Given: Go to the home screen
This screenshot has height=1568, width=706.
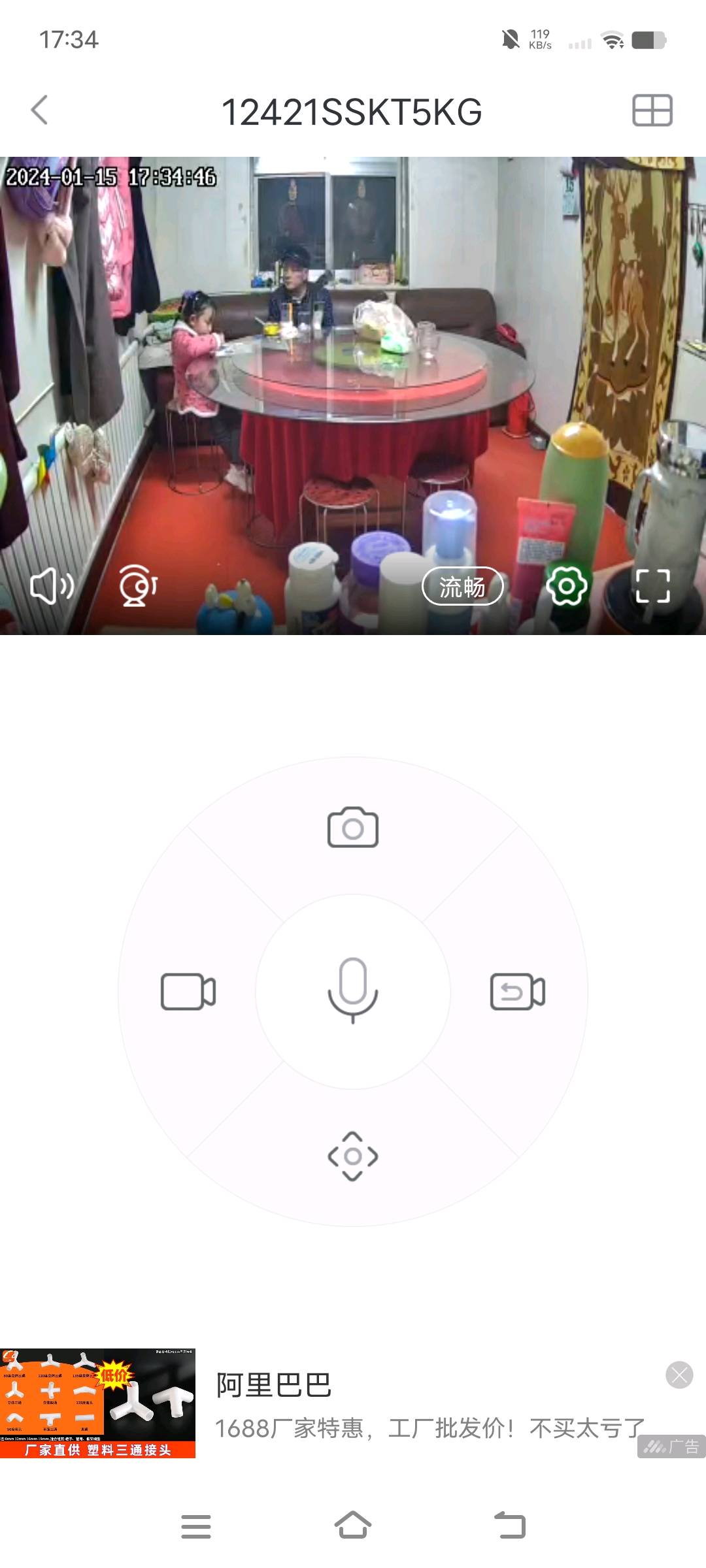Looking at the screenshot, I should tap(353, 1526).
